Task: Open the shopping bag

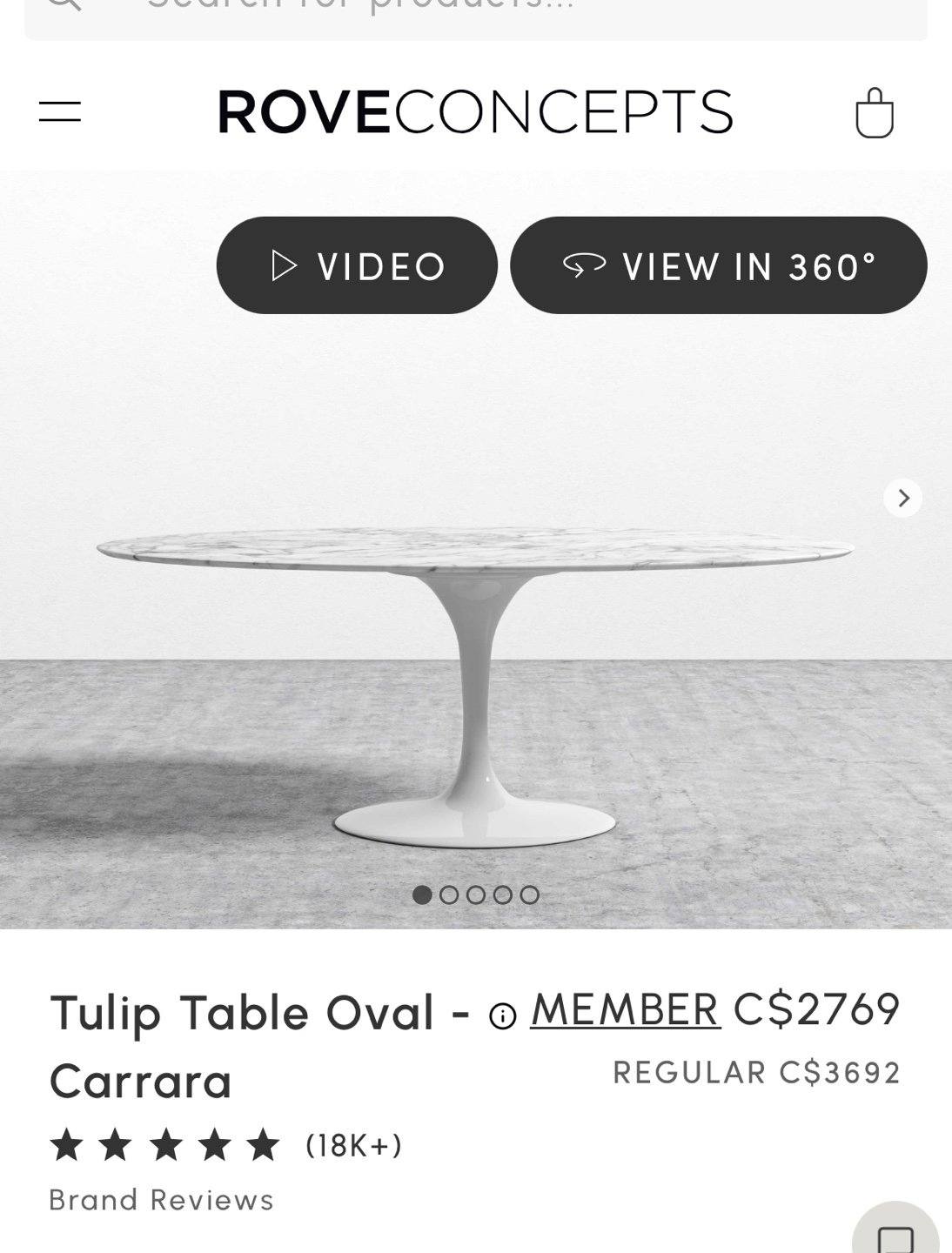Action: 874,113
